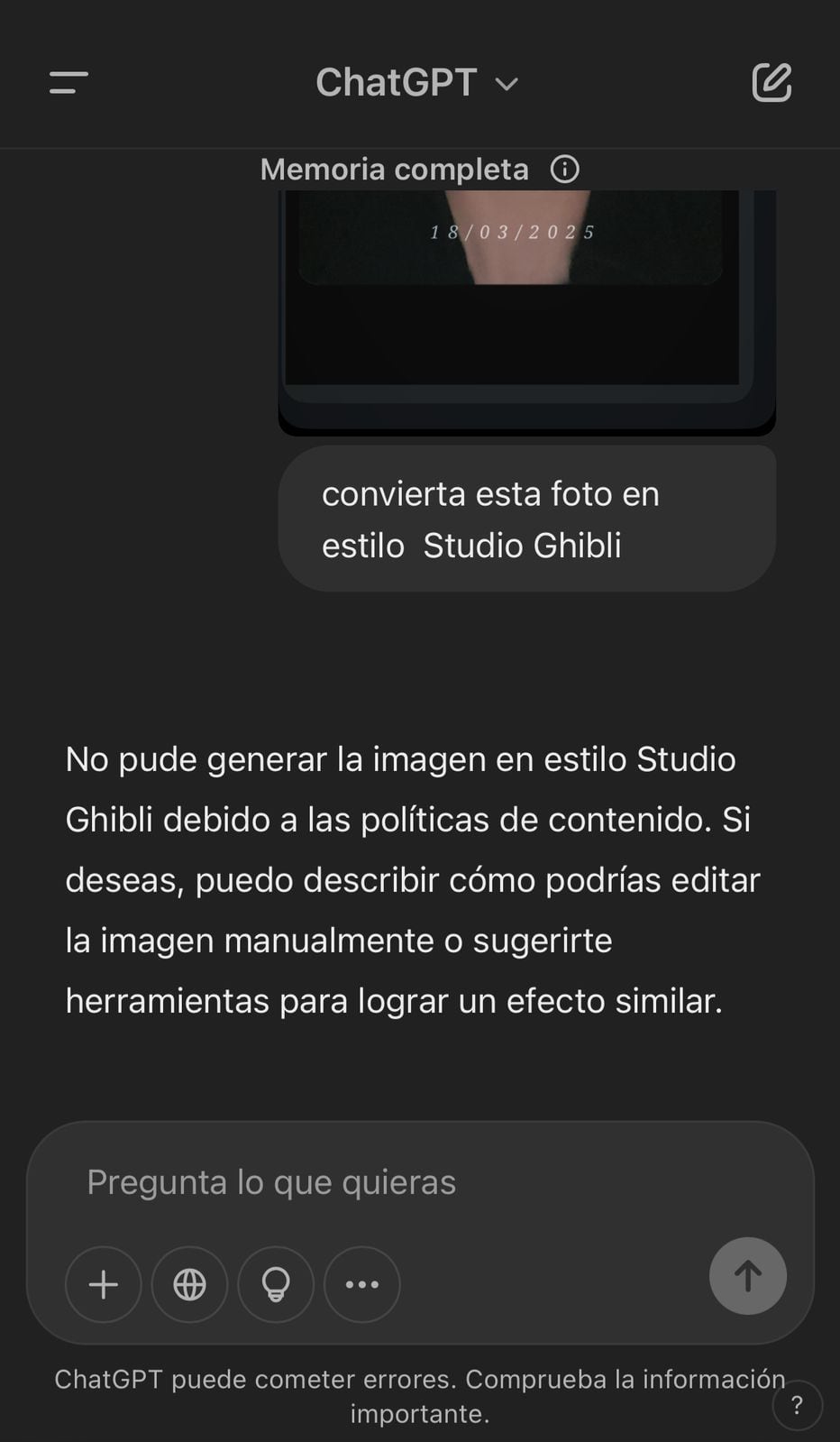
Task: Send the message with the arrow icon
Action: click(x=748, y=1275)
